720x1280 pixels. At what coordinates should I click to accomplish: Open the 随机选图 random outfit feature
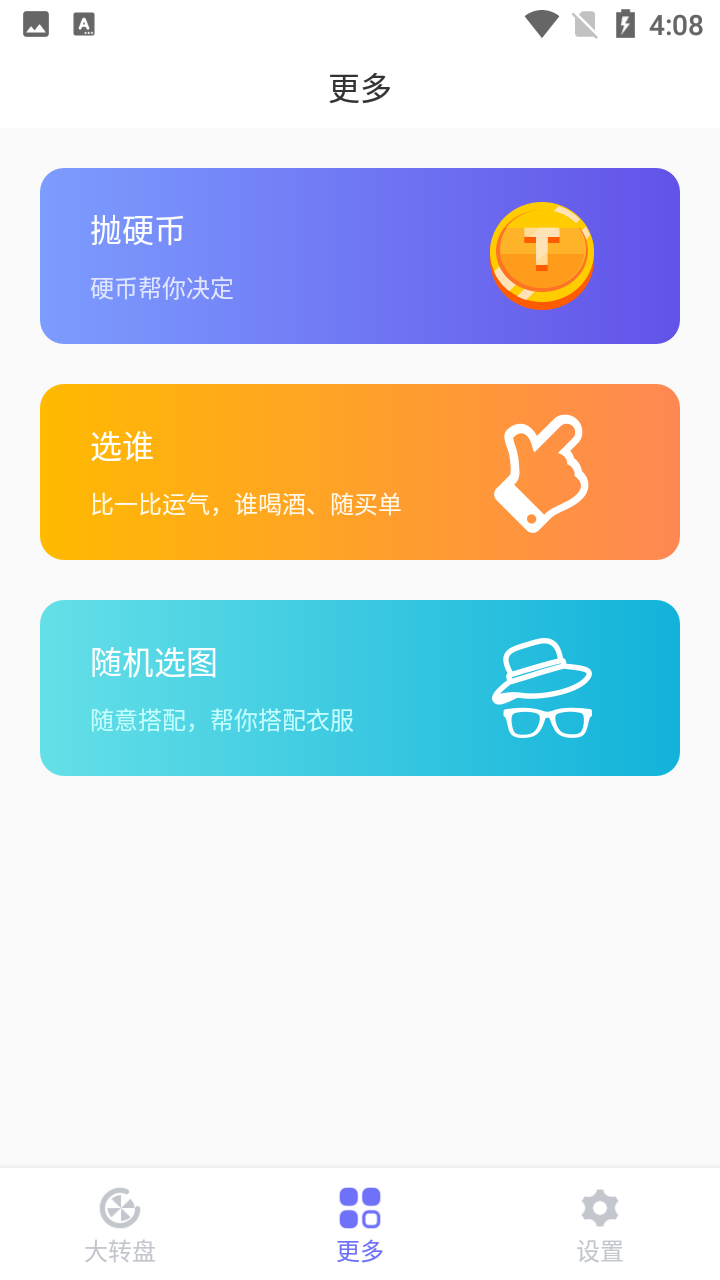[x=360, y=688]
